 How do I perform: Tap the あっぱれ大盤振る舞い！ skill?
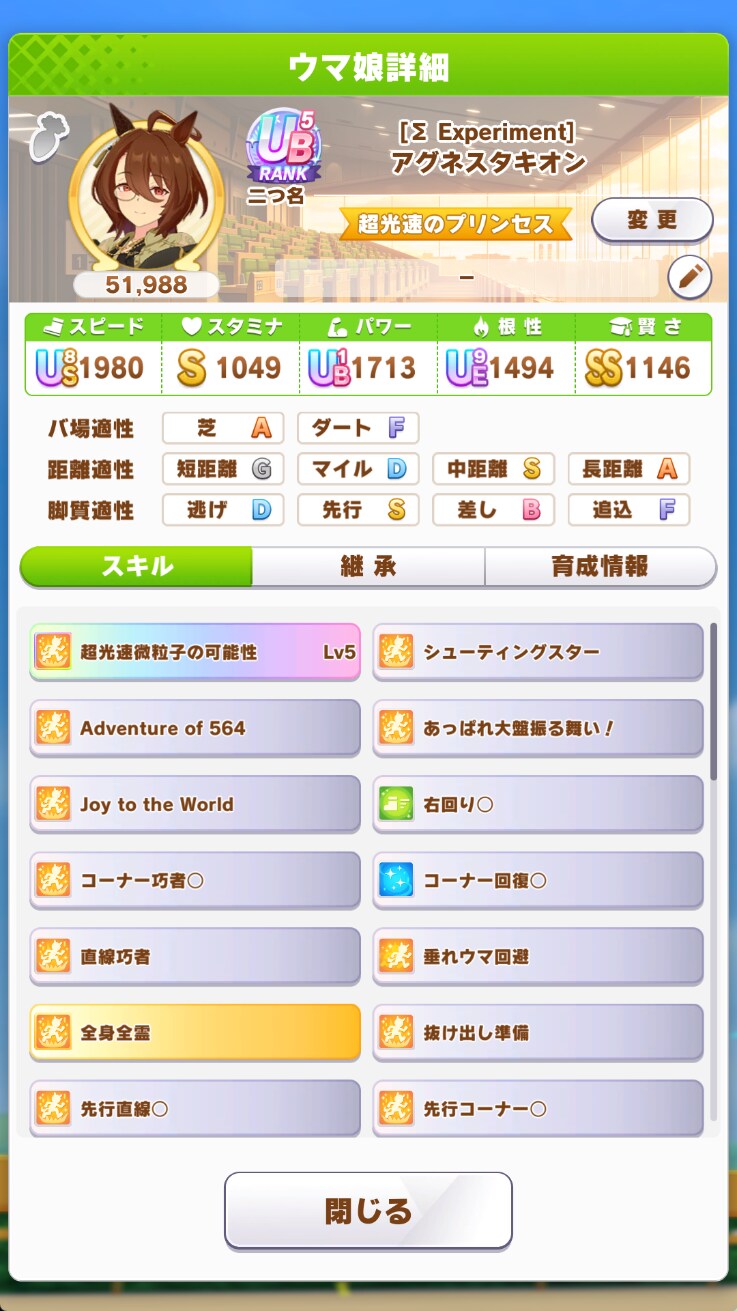(x=538, y=728)
